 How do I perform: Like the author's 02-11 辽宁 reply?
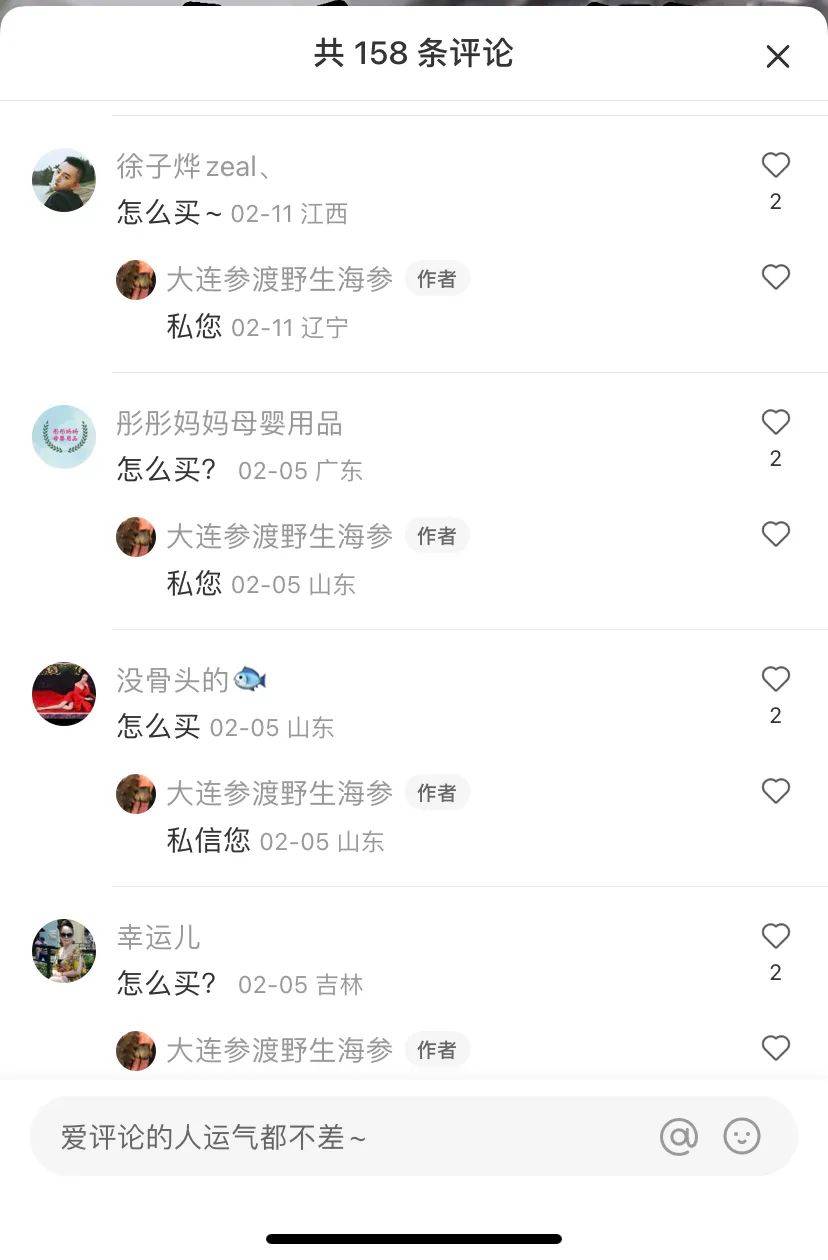point(775,278)
